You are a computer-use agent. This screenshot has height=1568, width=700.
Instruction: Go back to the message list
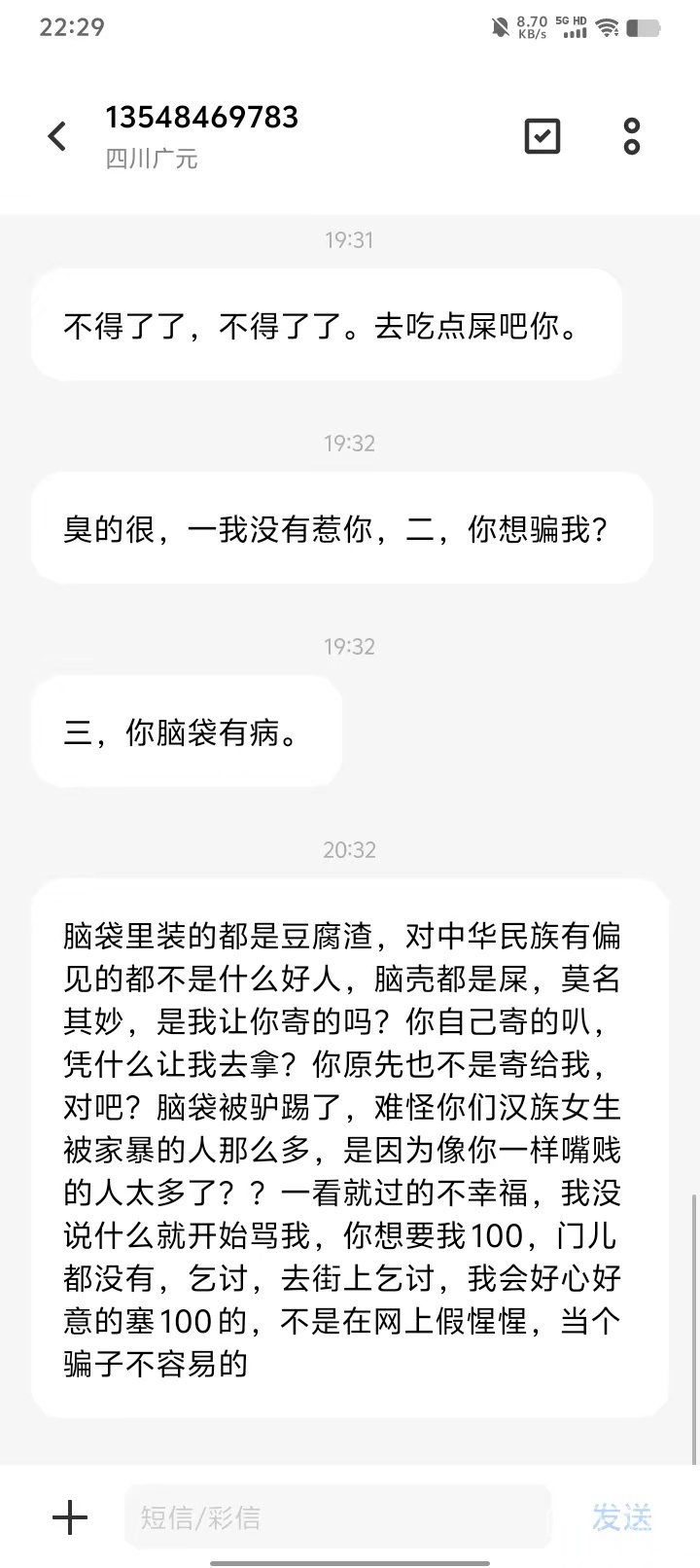(x=57, y=136)
